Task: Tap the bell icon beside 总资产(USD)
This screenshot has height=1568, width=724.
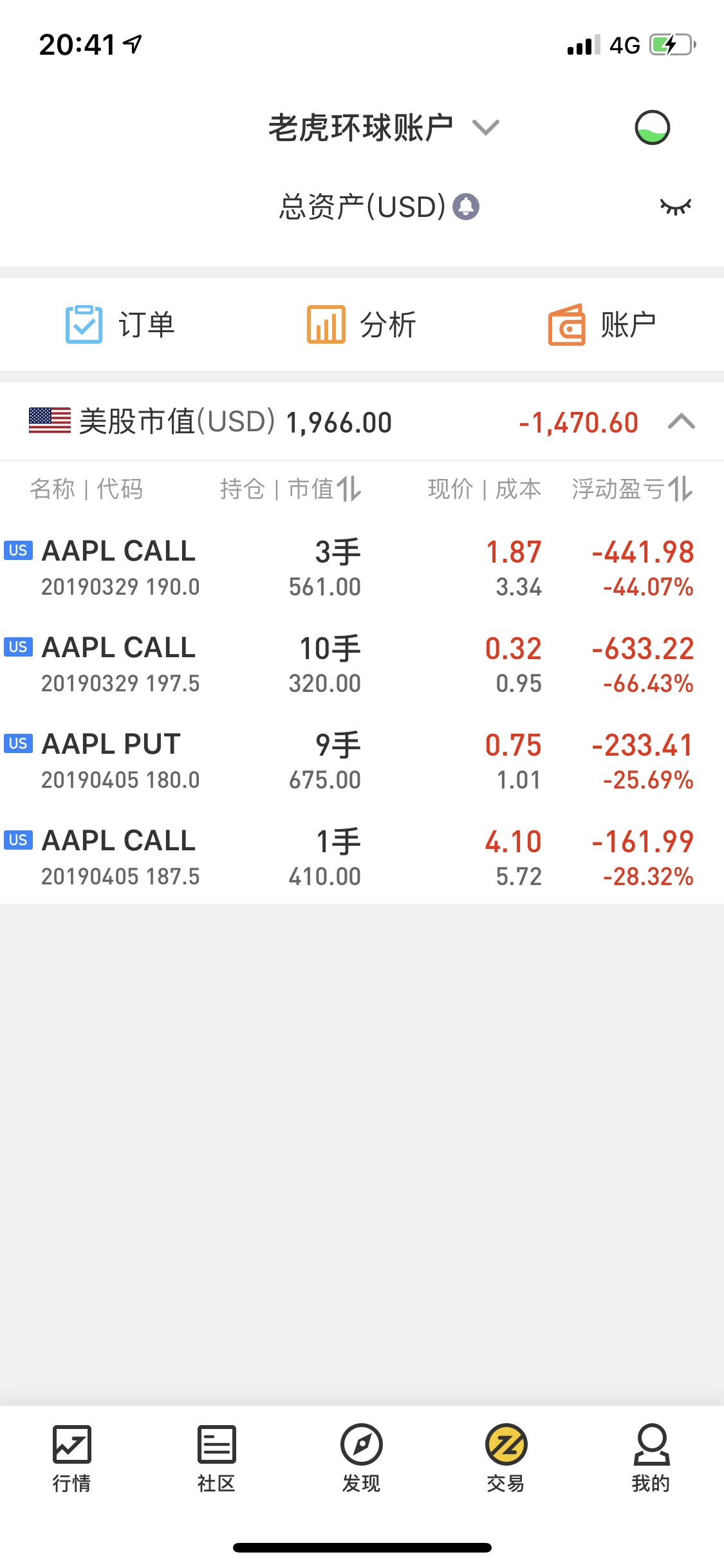Action: [x=466, y=207]
